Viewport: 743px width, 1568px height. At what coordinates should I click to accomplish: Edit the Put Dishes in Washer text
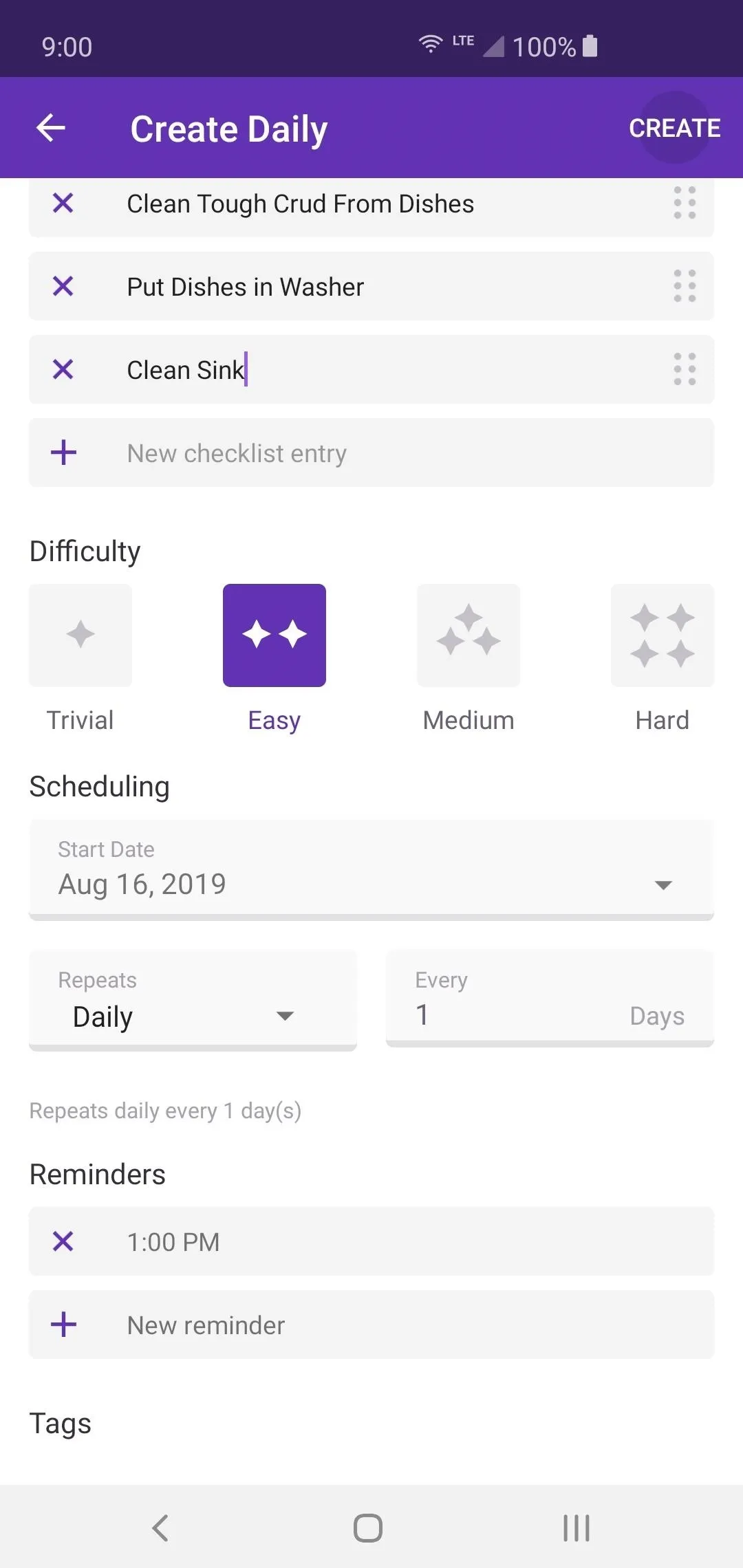coord(246,287)
